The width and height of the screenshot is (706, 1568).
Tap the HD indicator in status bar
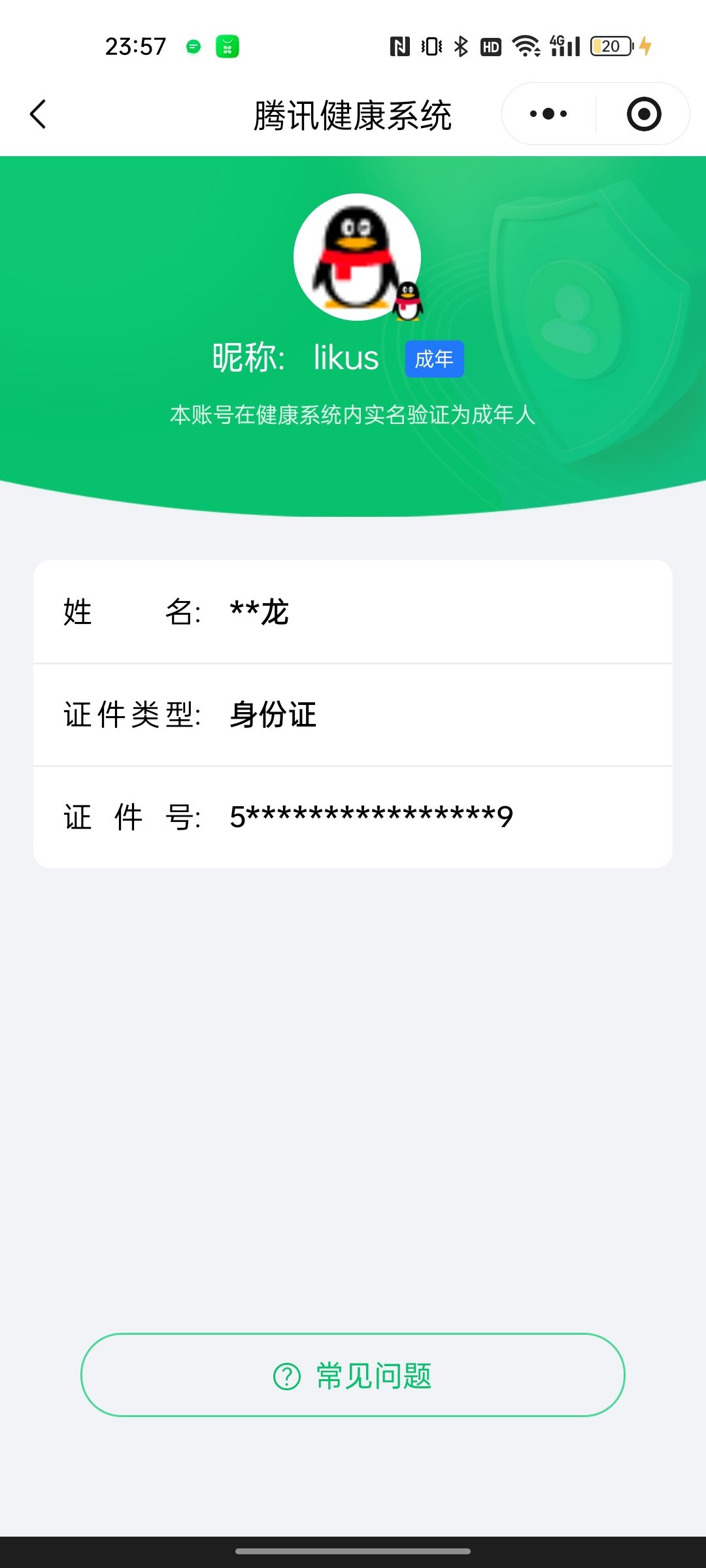click(x=492, y=46)
